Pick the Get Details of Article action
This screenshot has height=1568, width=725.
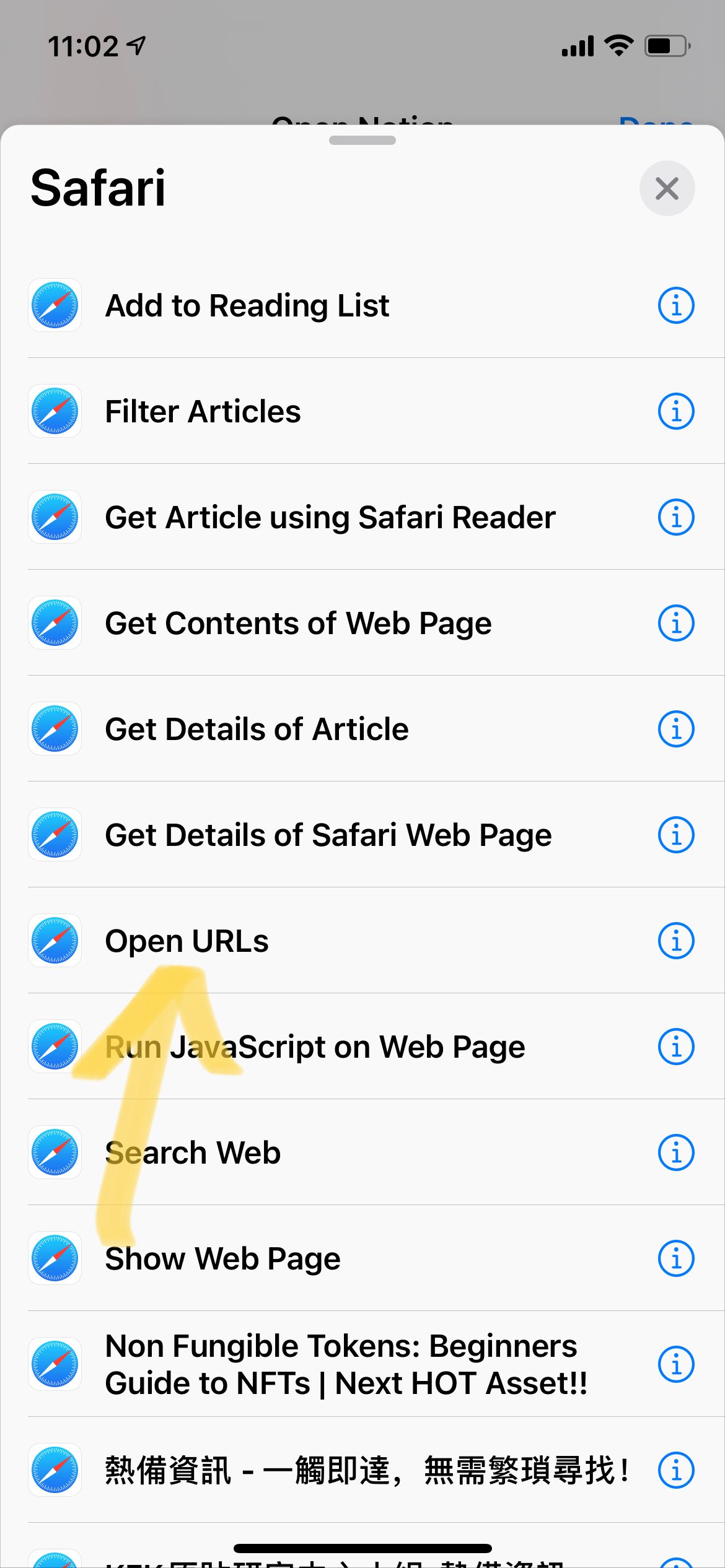pos(257,729)
